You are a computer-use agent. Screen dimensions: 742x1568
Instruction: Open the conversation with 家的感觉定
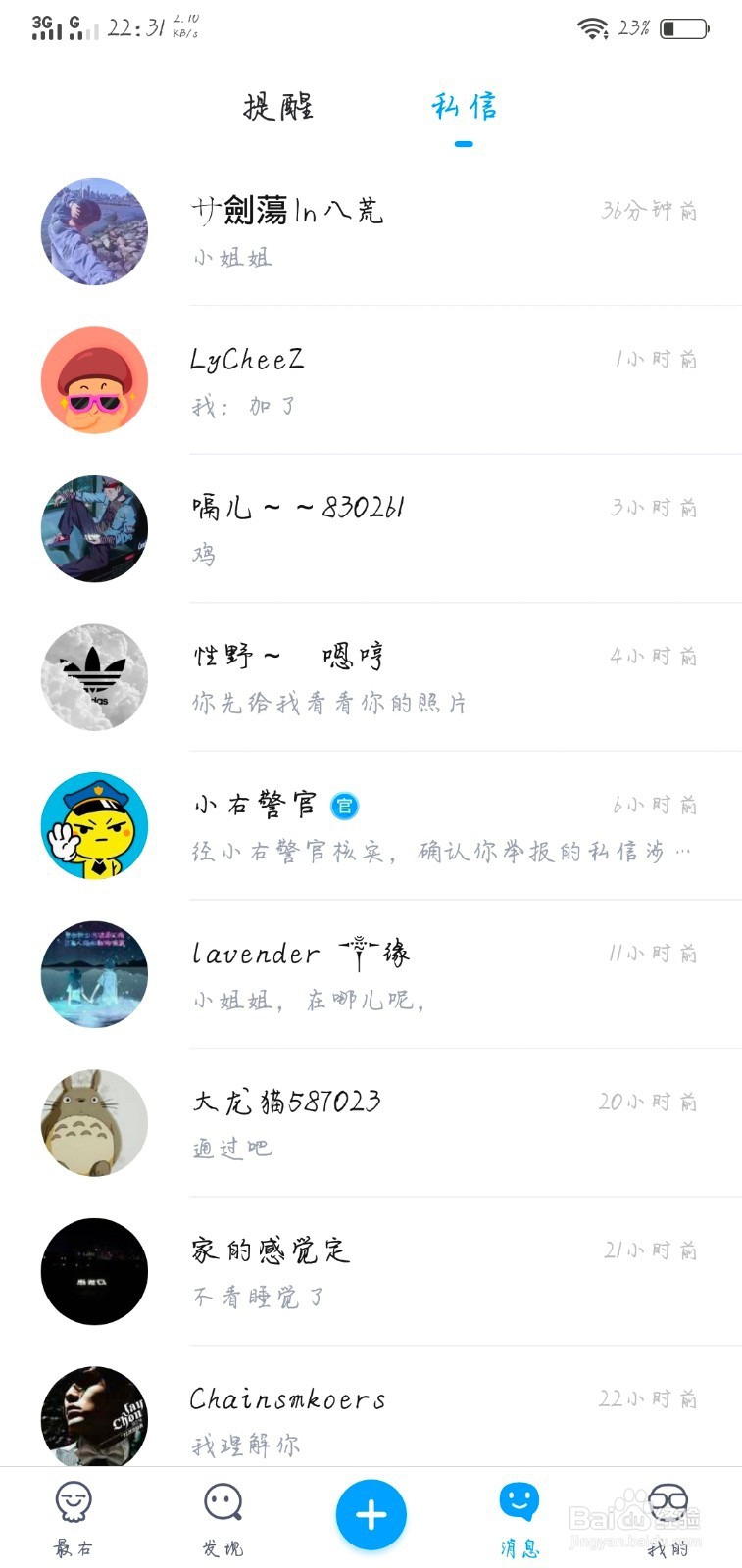click(371, 1271)
